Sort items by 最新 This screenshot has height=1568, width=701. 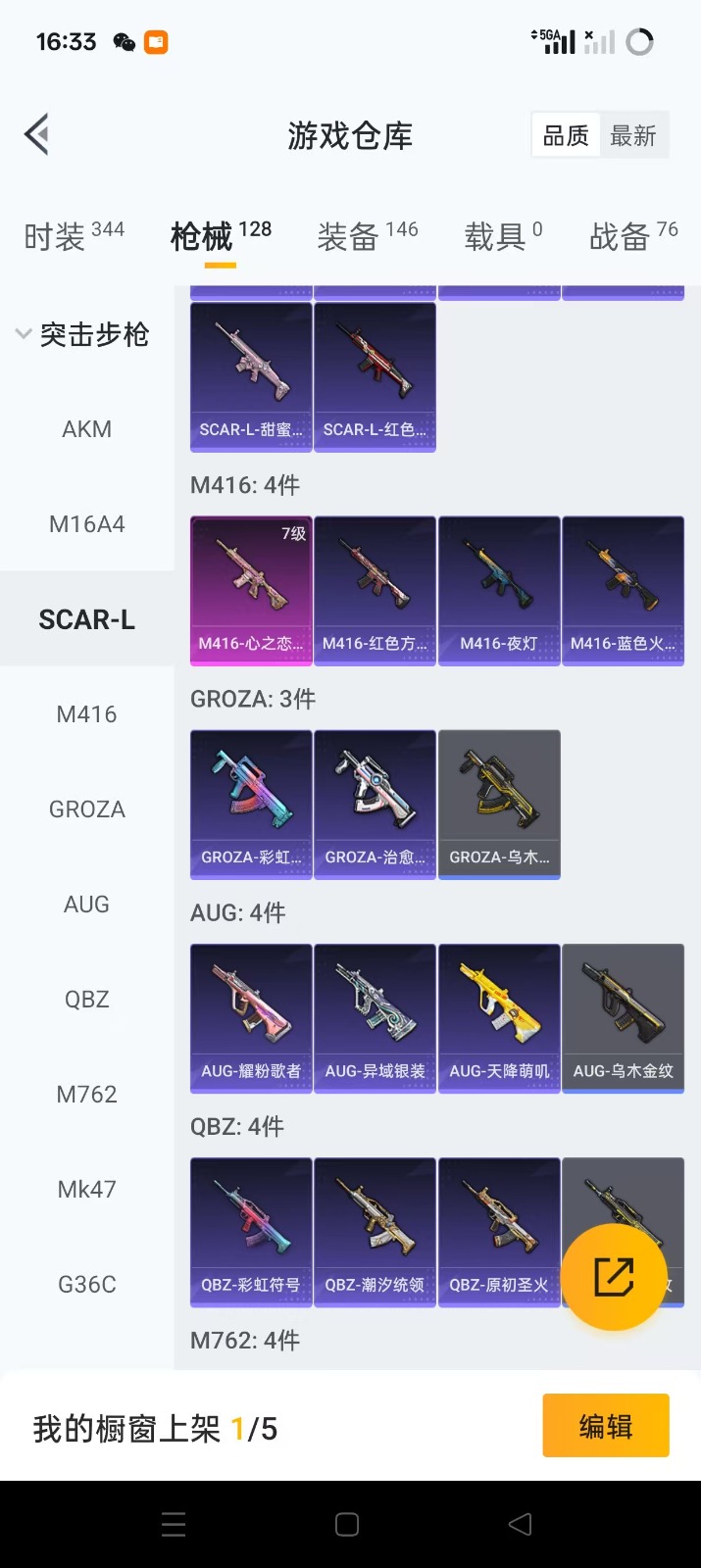632,136
